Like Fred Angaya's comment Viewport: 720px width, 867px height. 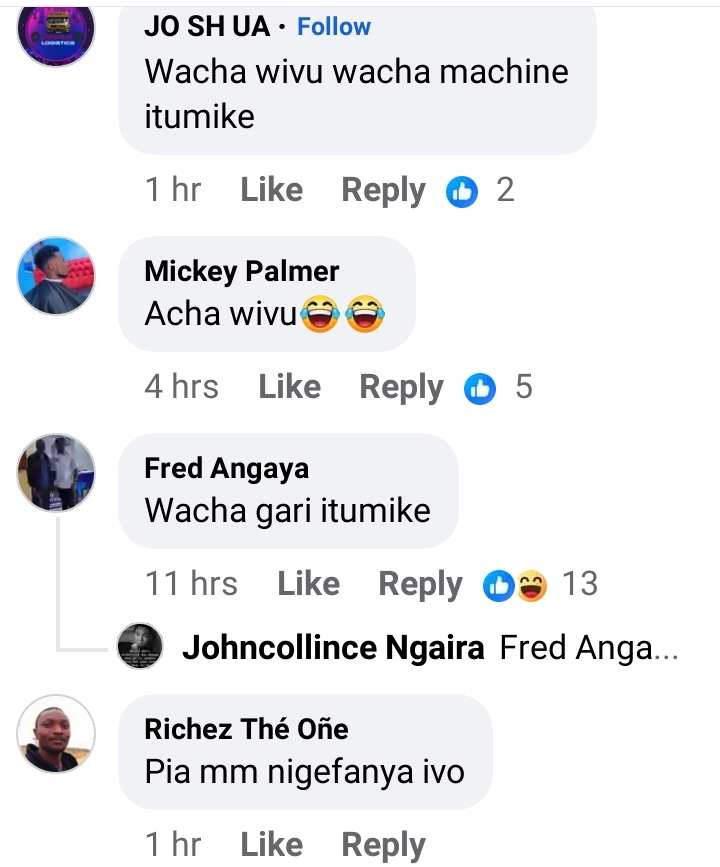coord(308,584)
